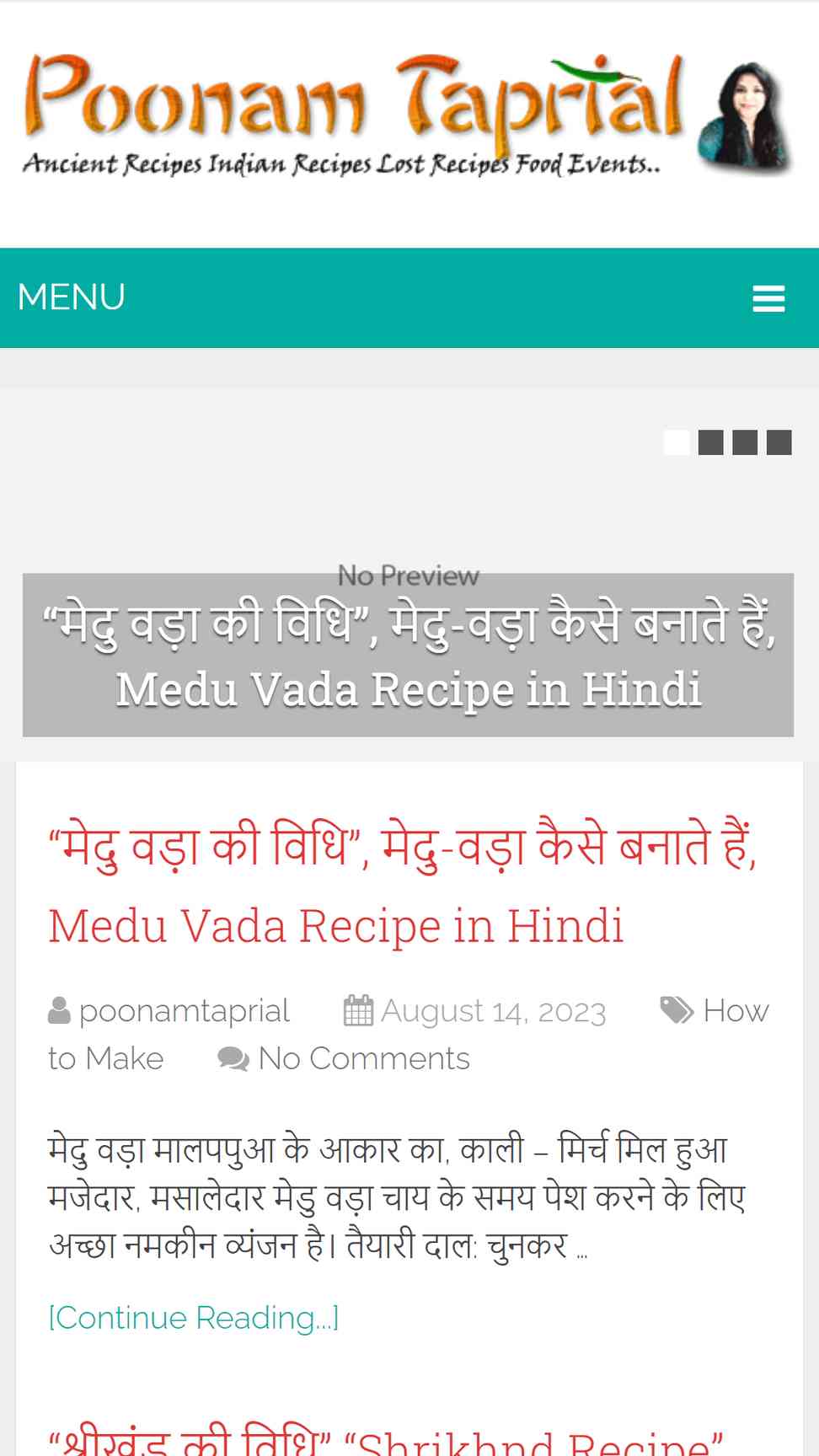The height and width of the screenshot is (1456, 819).
Task: Select the second slider page indicator
Action: click(711, 442)
